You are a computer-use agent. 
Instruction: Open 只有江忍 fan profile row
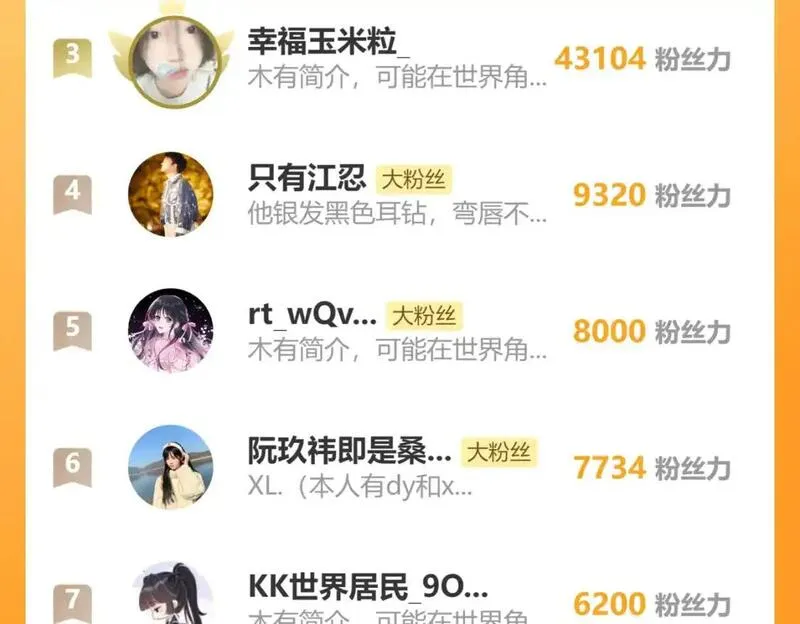point(399,194)
